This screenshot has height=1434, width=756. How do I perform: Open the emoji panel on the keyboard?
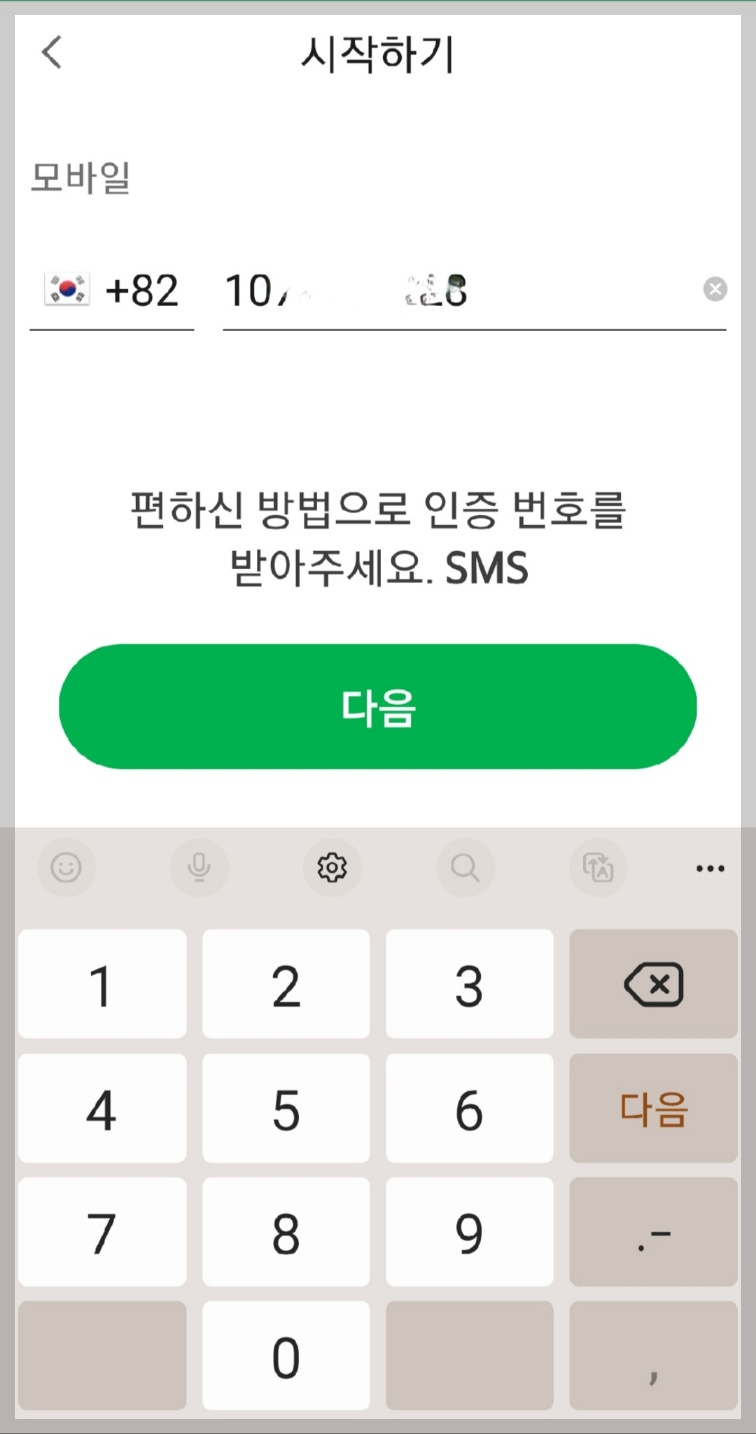point(66,868)
